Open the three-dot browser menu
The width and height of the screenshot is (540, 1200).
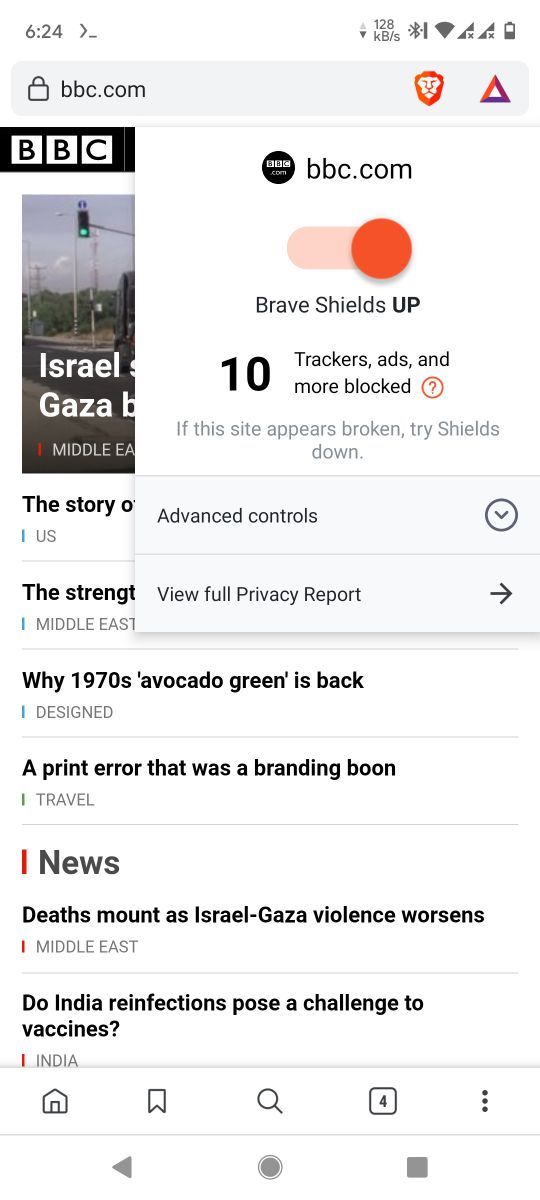tap(485, 1101)
